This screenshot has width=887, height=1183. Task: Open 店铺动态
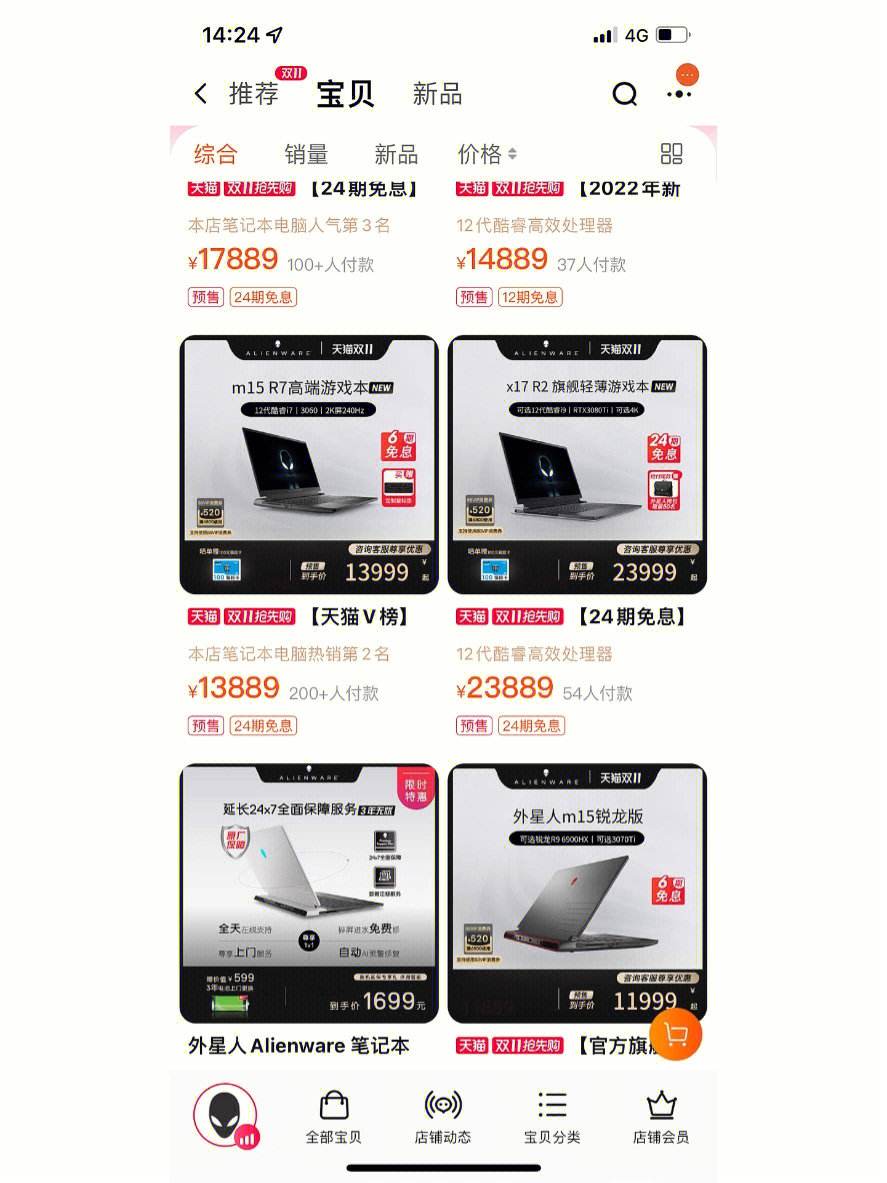point(443,1116)
